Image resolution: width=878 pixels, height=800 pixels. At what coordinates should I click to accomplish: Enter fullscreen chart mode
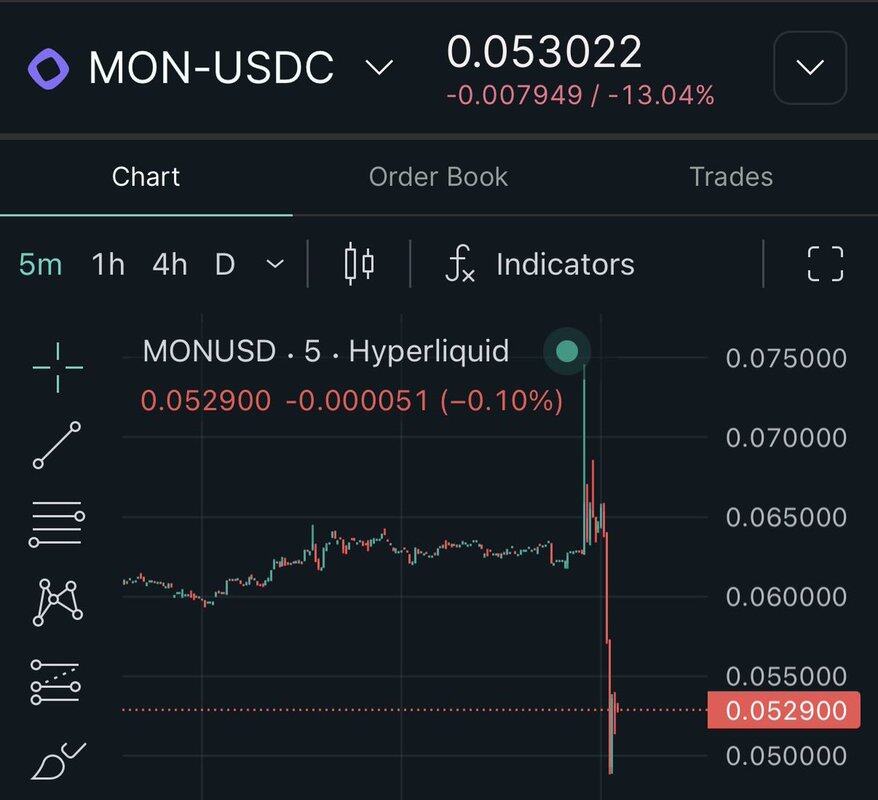(825, 264)
